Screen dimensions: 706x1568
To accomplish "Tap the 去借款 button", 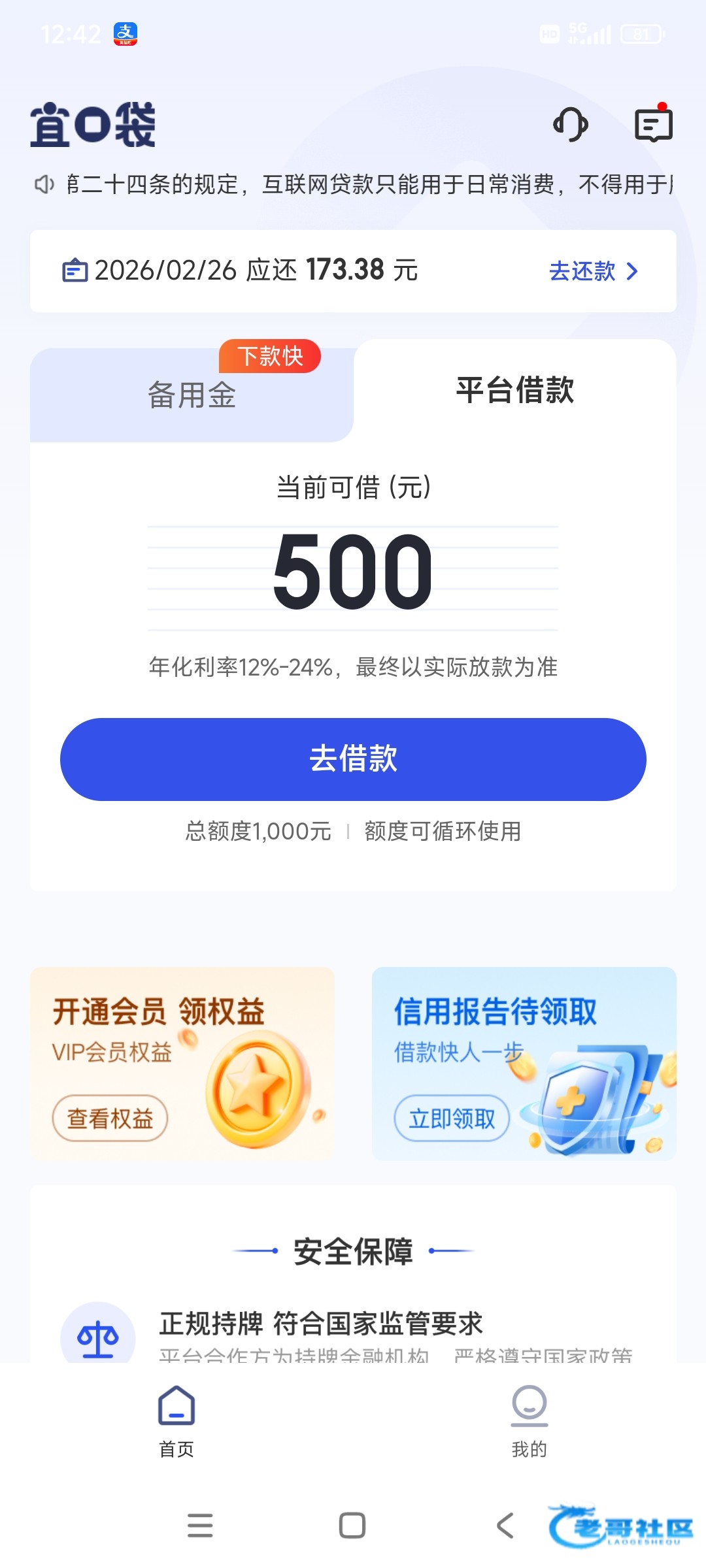I will pyautogui.click(x=353, y=759).
